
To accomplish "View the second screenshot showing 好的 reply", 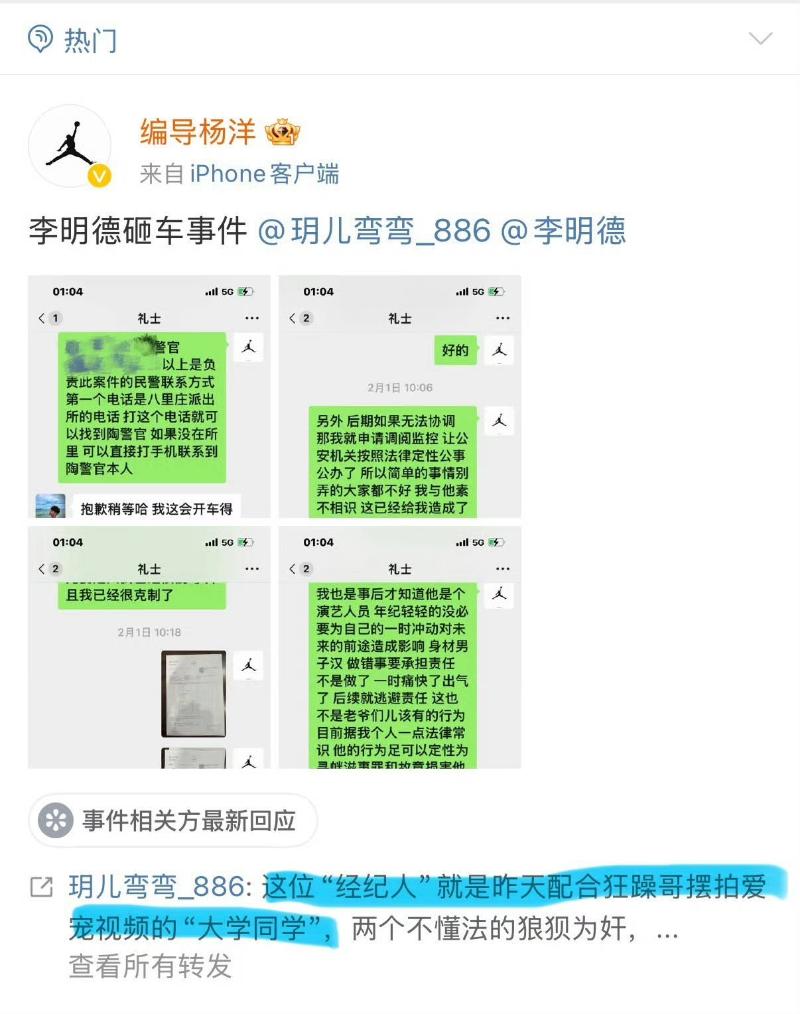I will 399,396.
